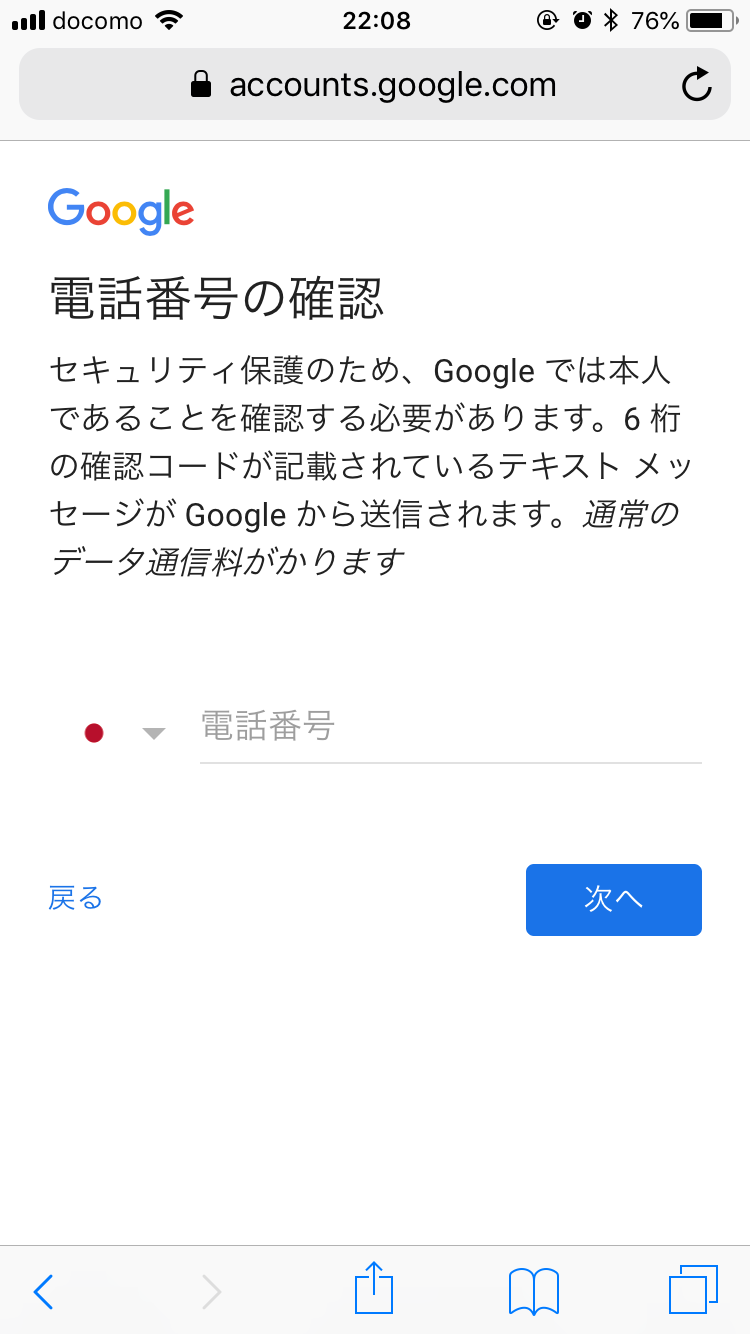Tap the address bar showing accounts.google.com
Screen dimensions: 750x1334
[390, 84]
